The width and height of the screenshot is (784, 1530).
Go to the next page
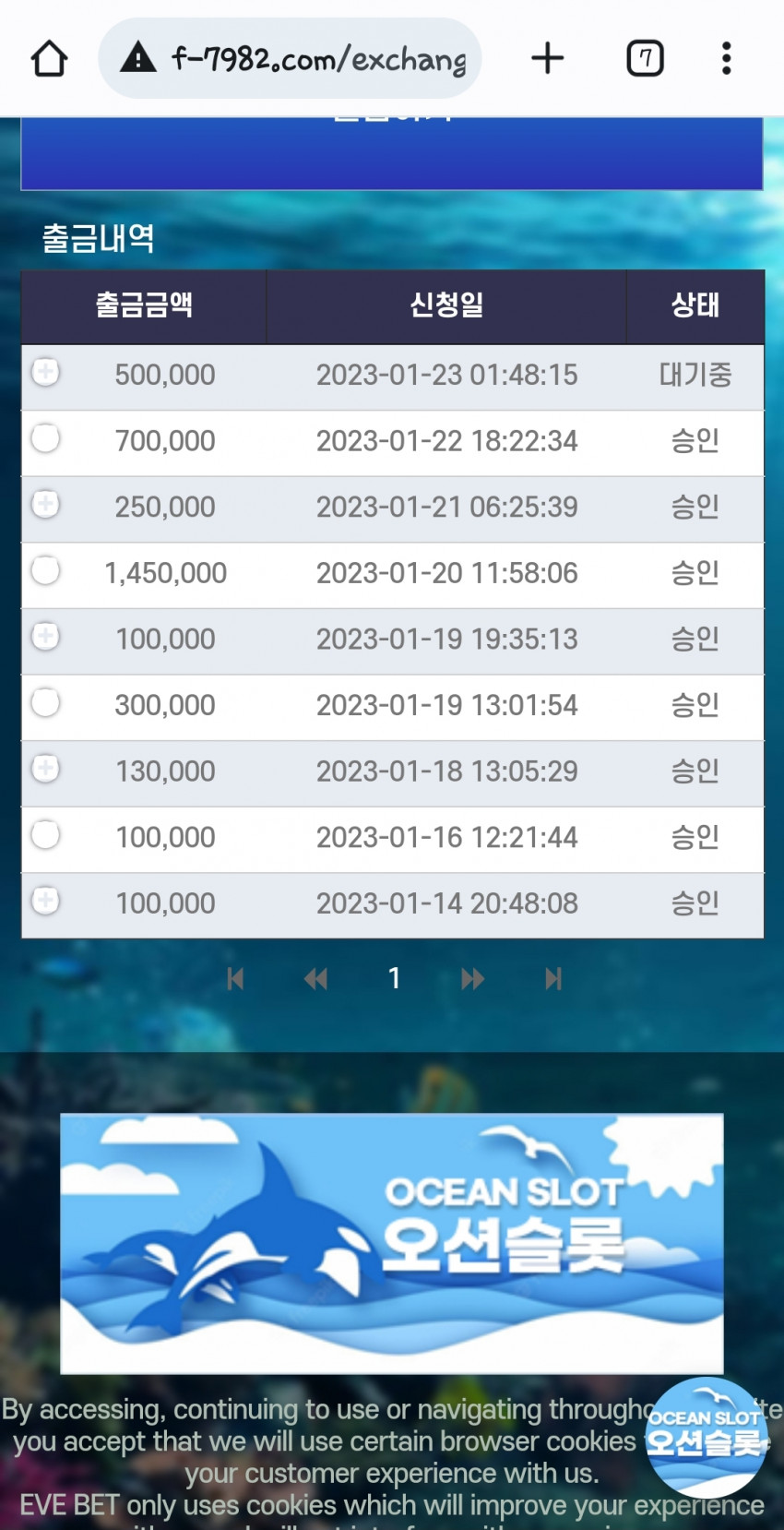point(472,979)
